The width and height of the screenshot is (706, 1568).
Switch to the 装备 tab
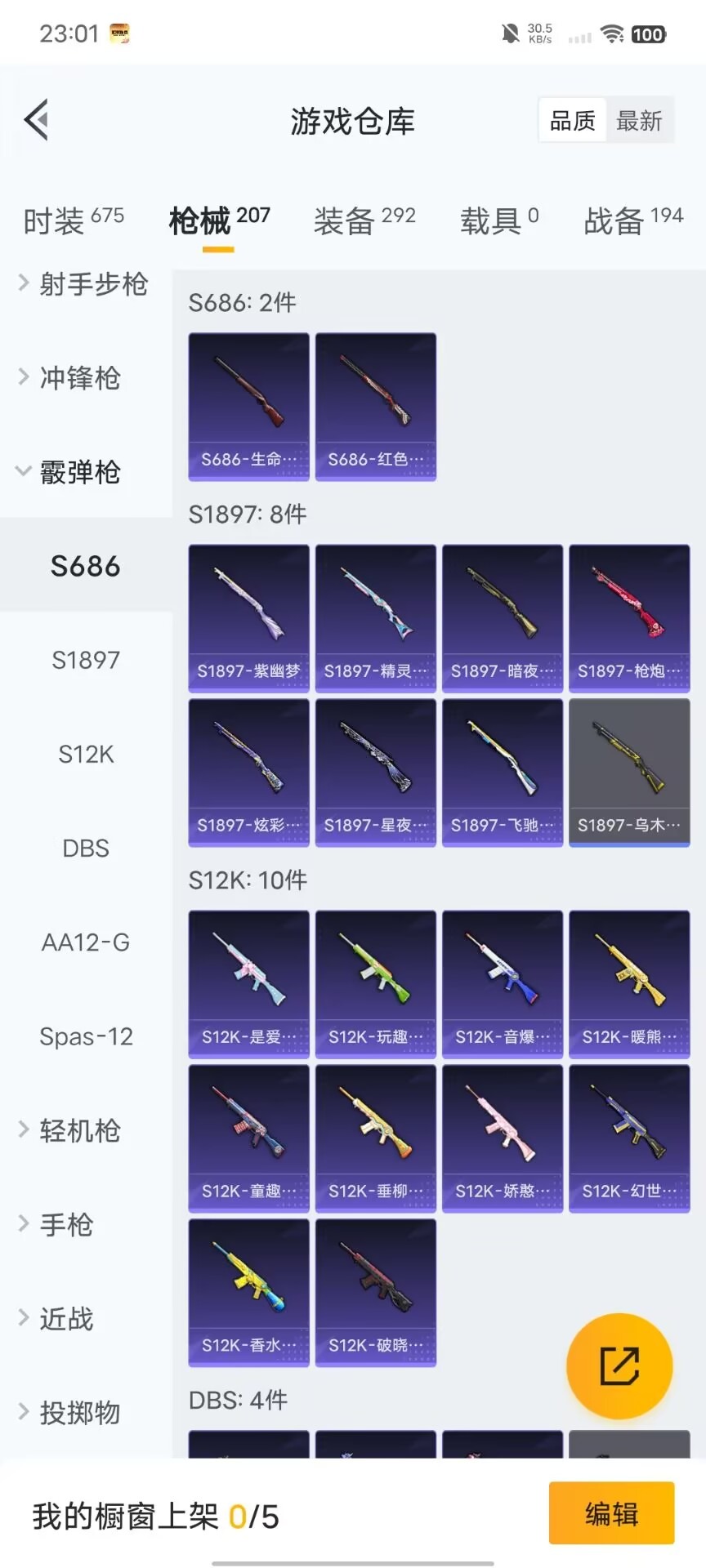pos(364,220)
